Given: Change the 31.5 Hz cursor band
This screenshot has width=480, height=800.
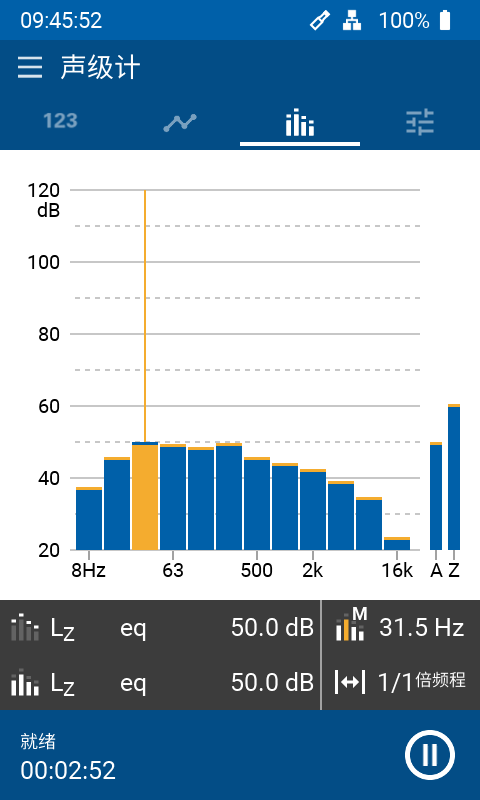Looking at the screenshot, I should (400, 628).
